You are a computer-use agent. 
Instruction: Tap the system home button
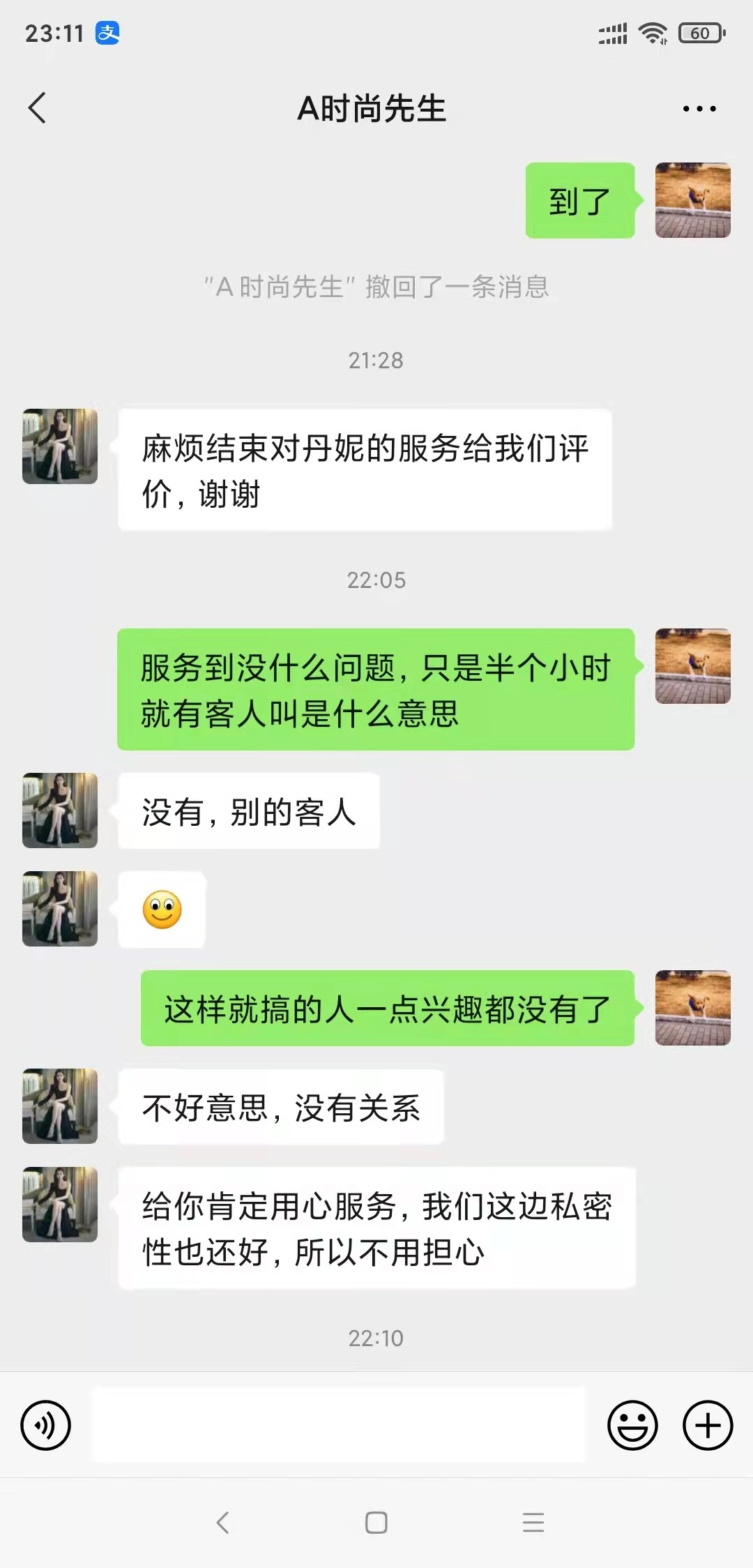coord(376,1522)
